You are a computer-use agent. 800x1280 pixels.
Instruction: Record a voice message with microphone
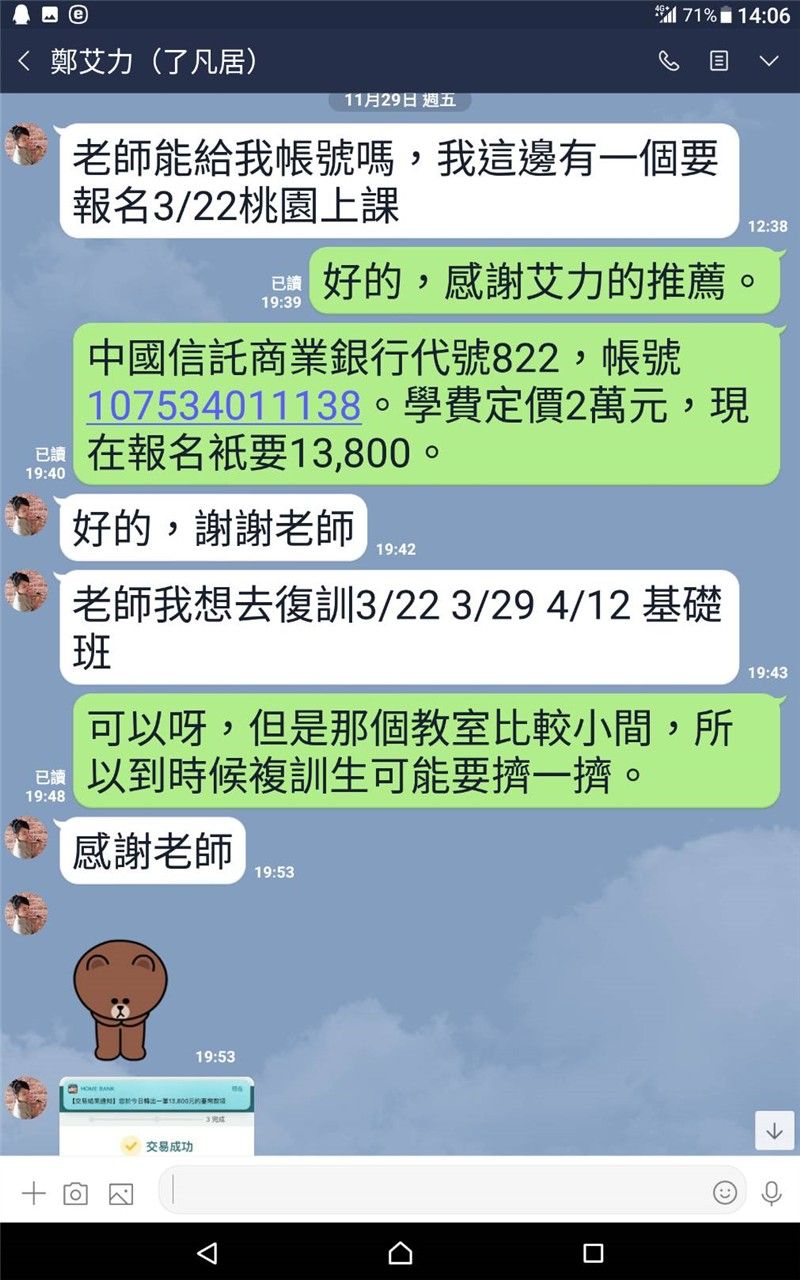coord(771,1192)
